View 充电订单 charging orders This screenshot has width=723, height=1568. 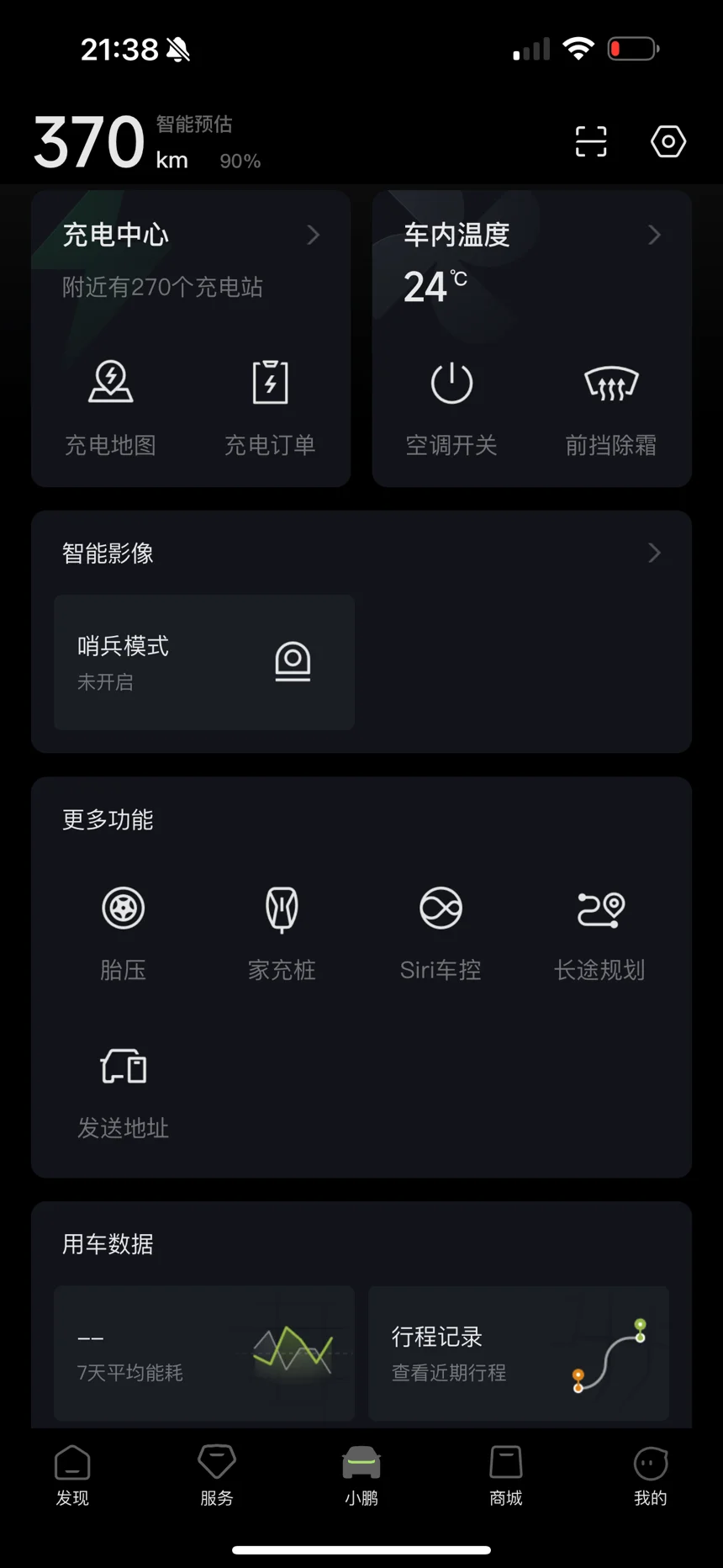(x=270, y=404)
